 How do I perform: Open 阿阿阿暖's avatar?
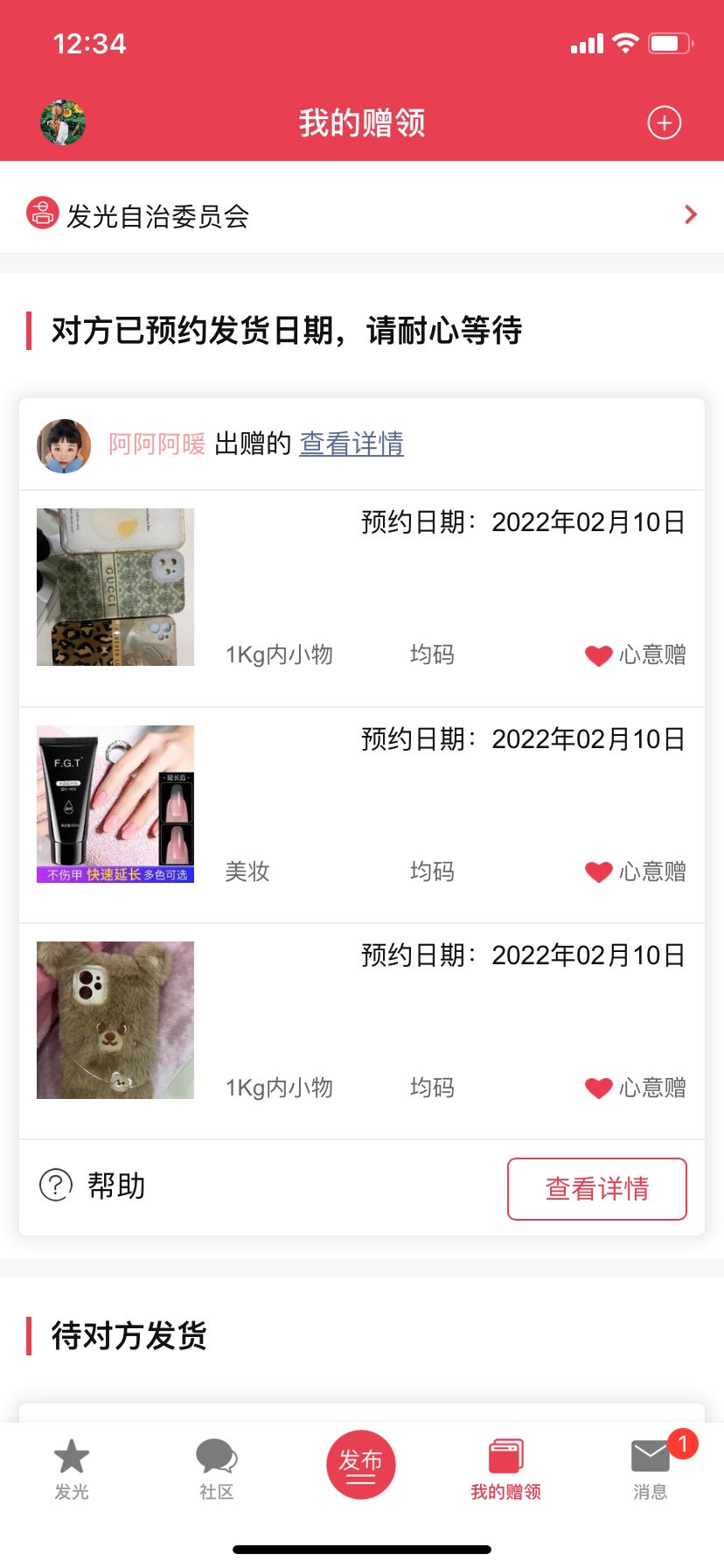64,445
